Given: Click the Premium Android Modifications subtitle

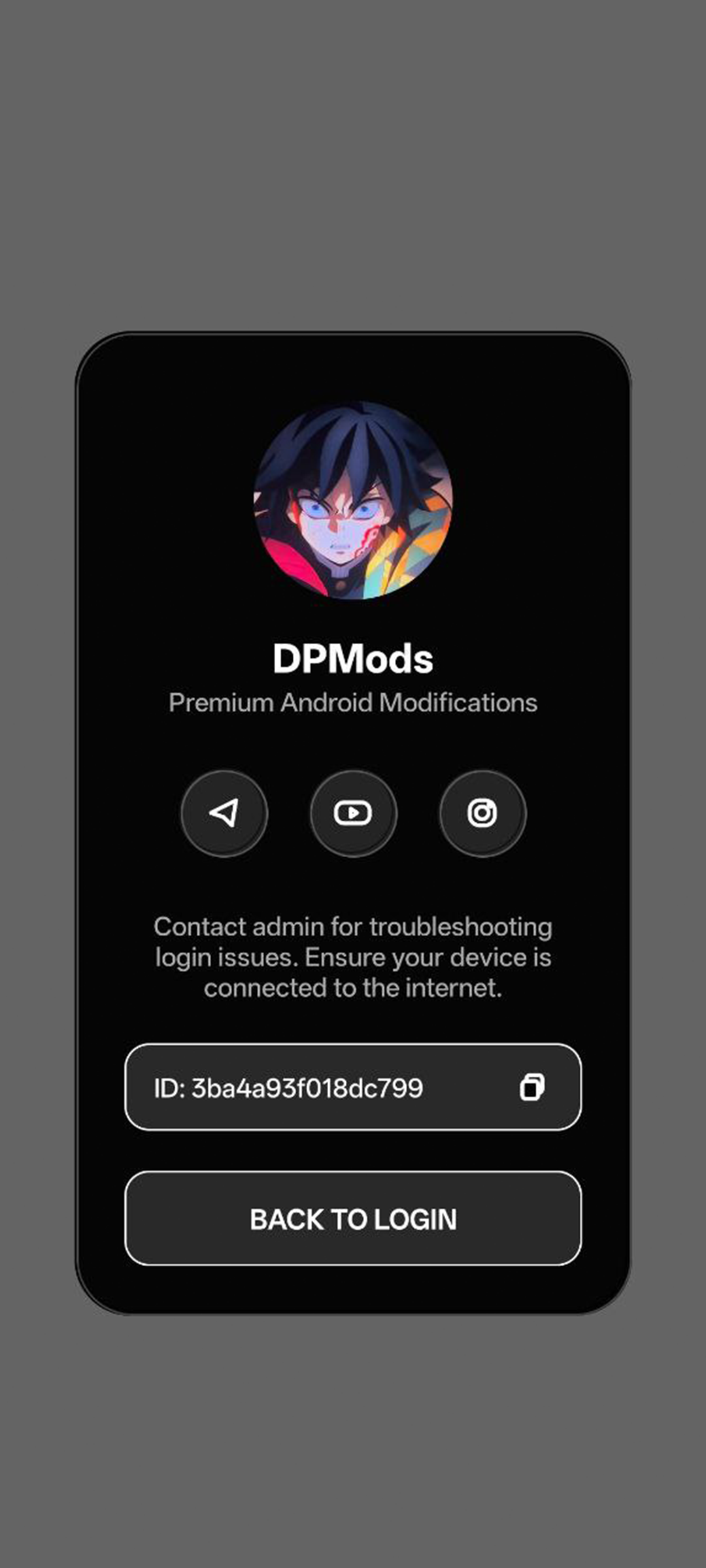Looking at the screenshot, I should (x=353, y=702).
